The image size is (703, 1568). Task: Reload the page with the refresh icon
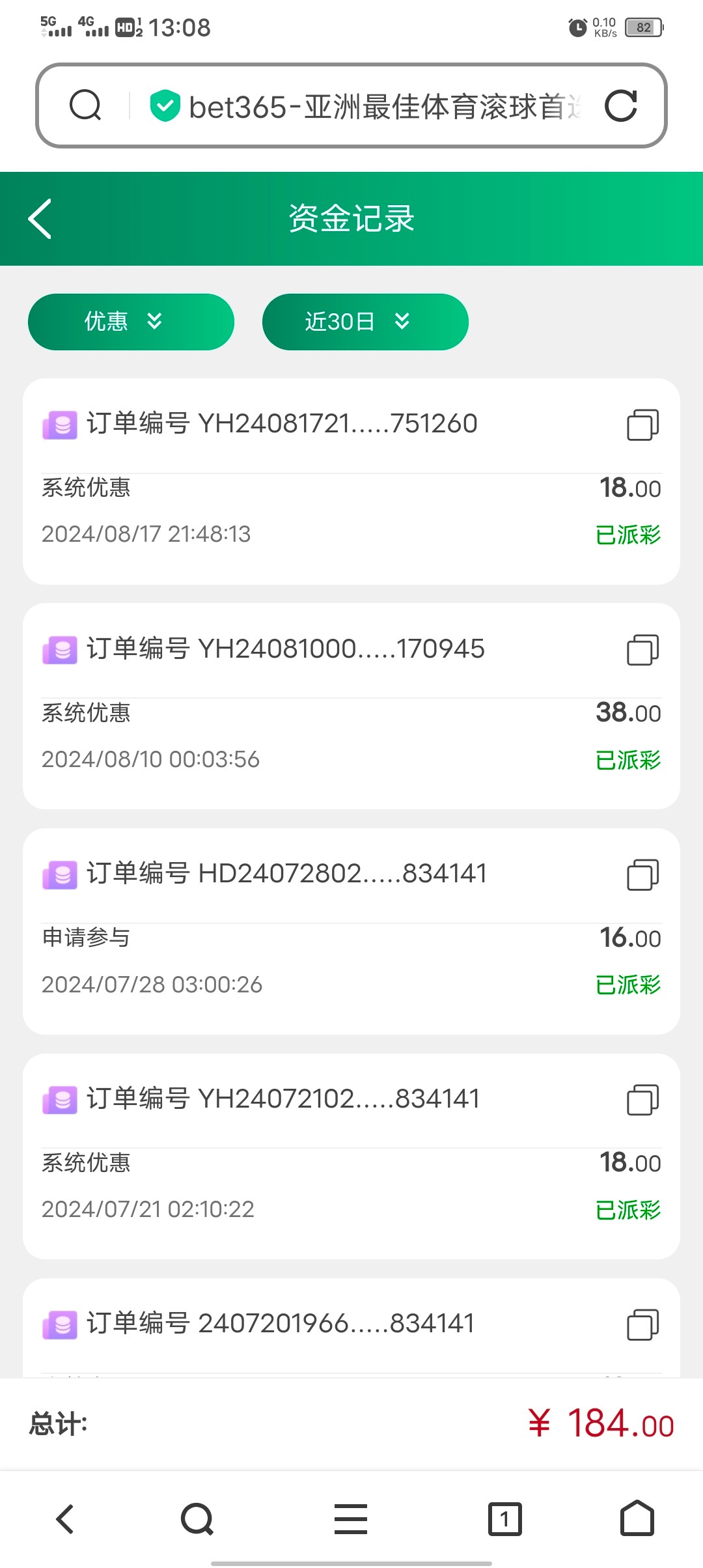tap(620, 106)
